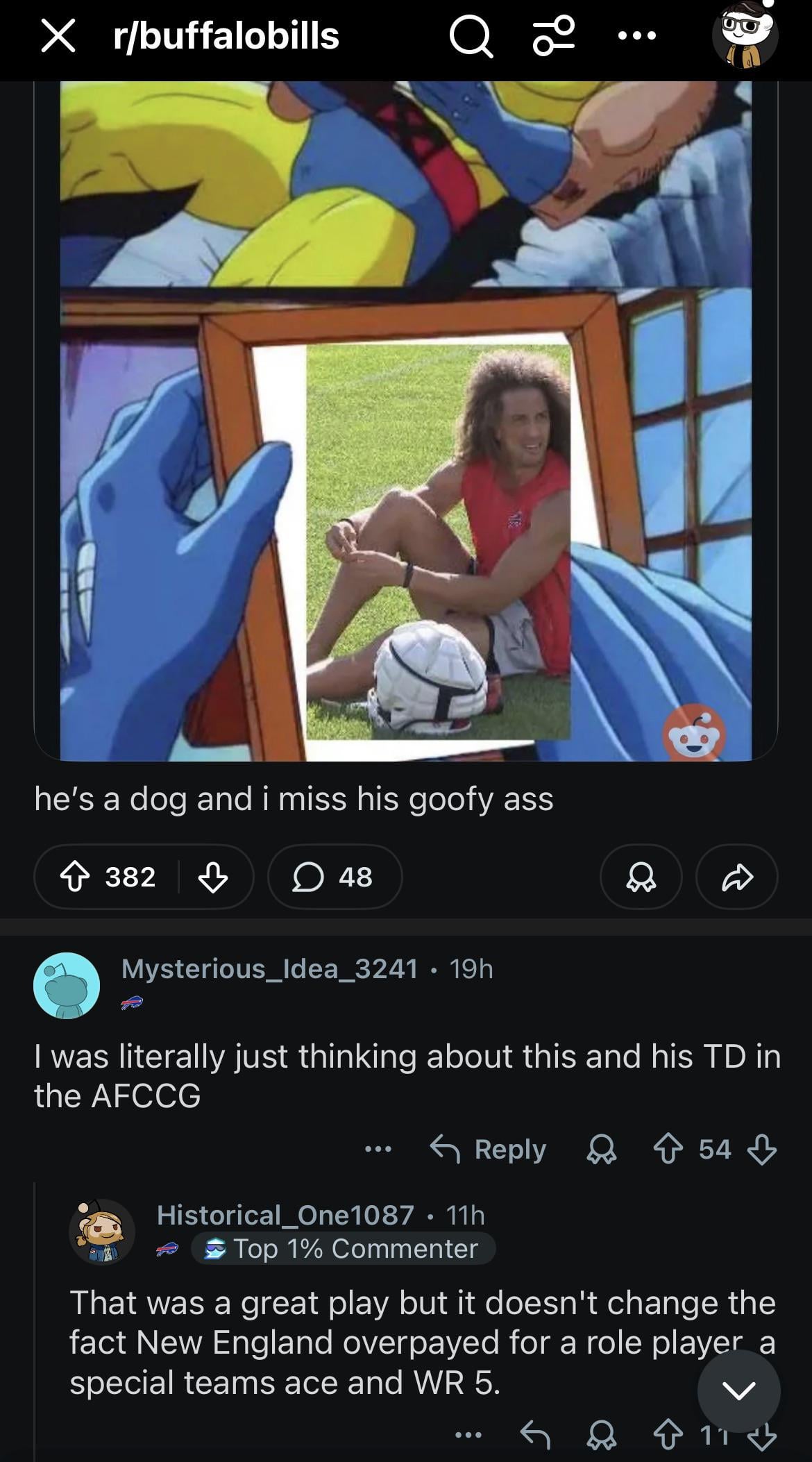Open the r/buffalobills community page
Screen dimensions: 812x1462
click(x=226, y=36)
